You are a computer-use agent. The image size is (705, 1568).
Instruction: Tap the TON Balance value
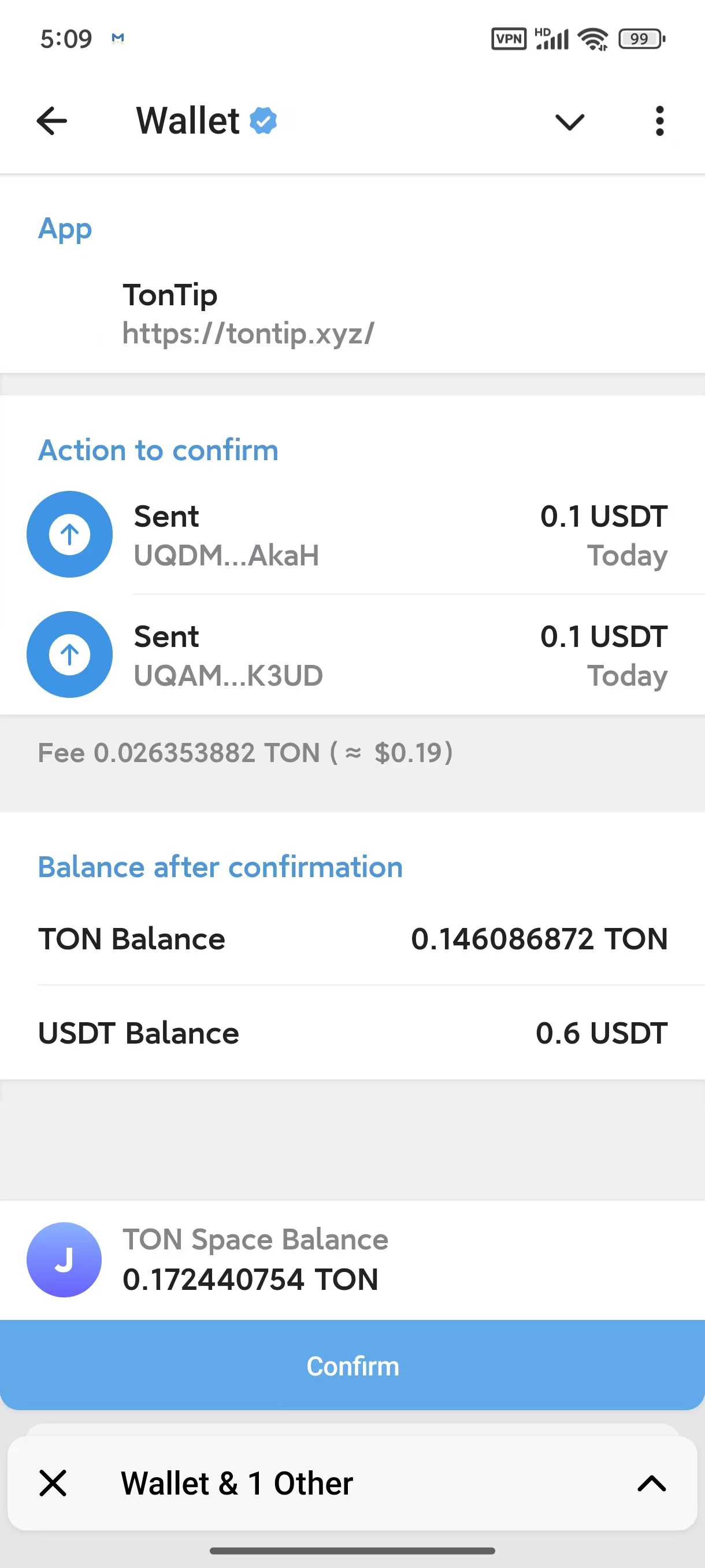(539, 938)
